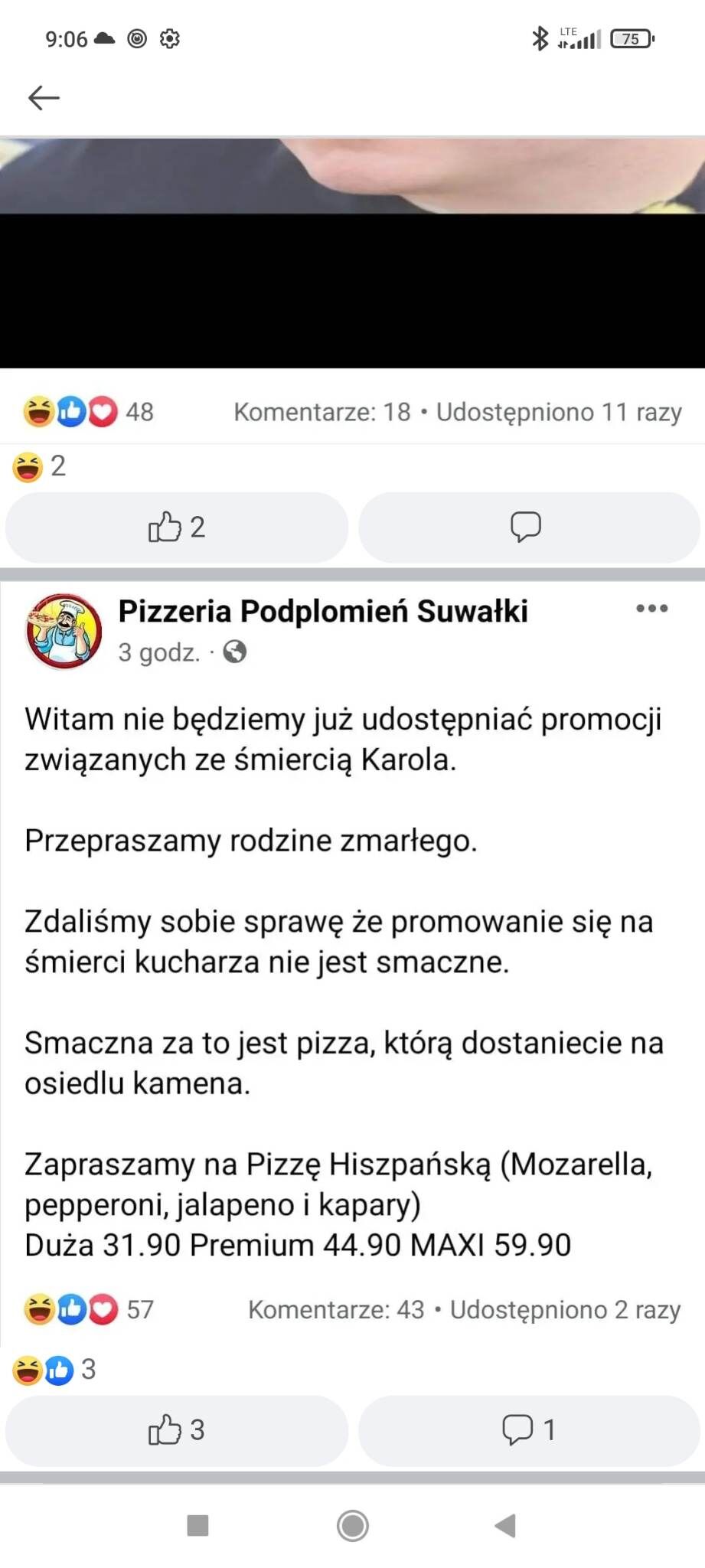View the 48 reactions list
Image resolution: width=705 pixels, height=1568 pixels.
tap(89, 412)
